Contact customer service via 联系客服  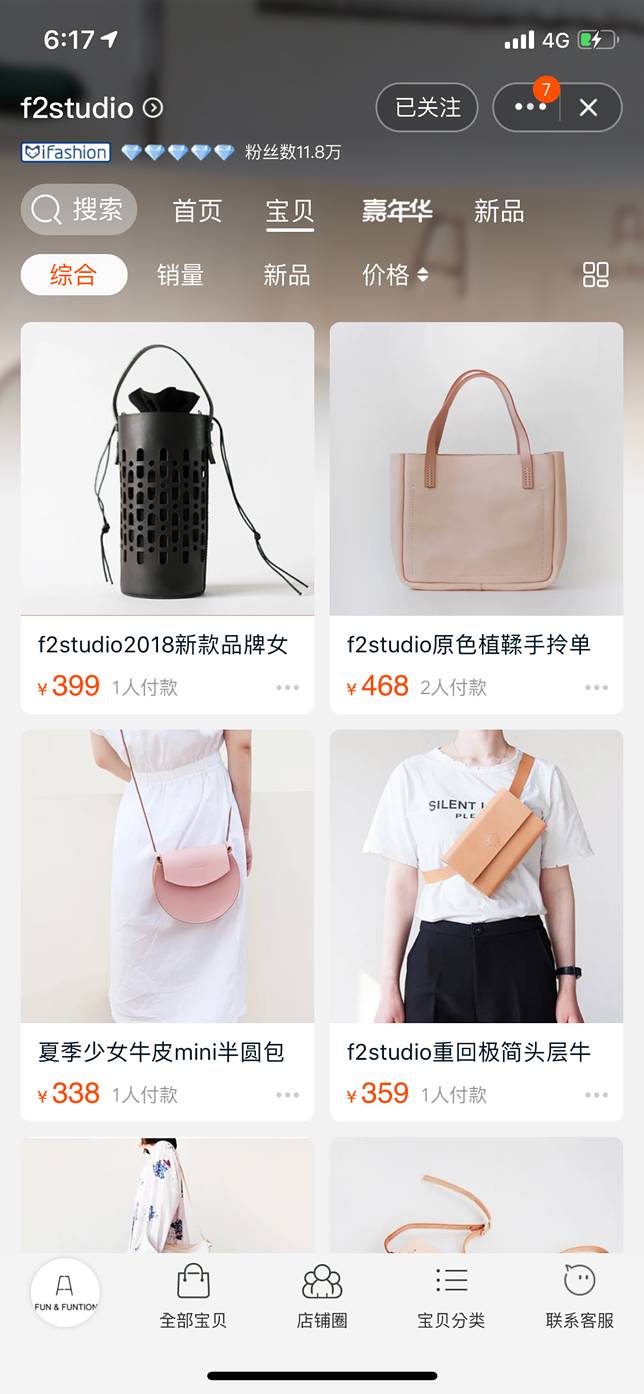580,1295
